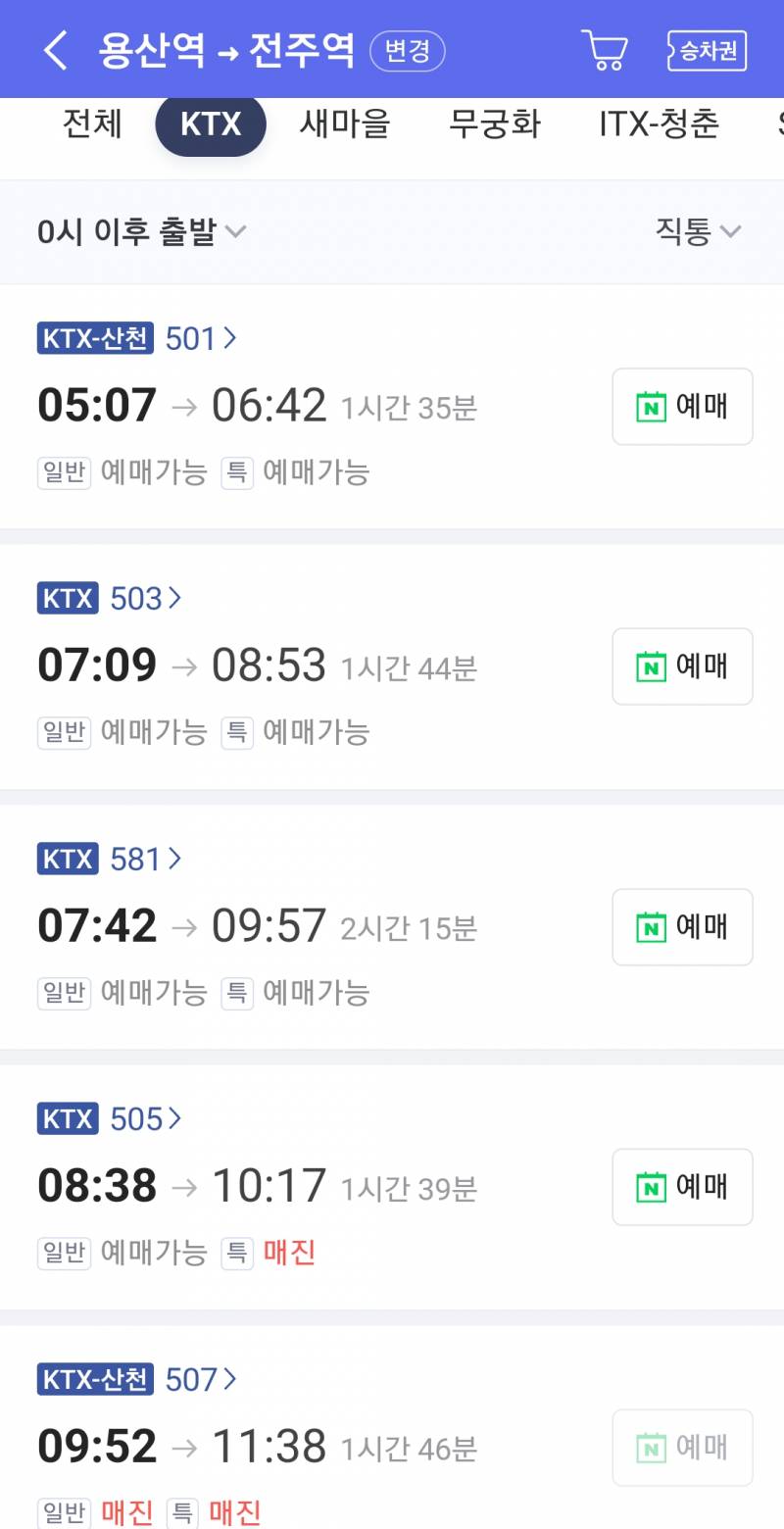Open the 승차권 ticket section
Image resolution: width=784 pixels, height=1529 pixels.
pyautogui.click(x=706, y=49)
